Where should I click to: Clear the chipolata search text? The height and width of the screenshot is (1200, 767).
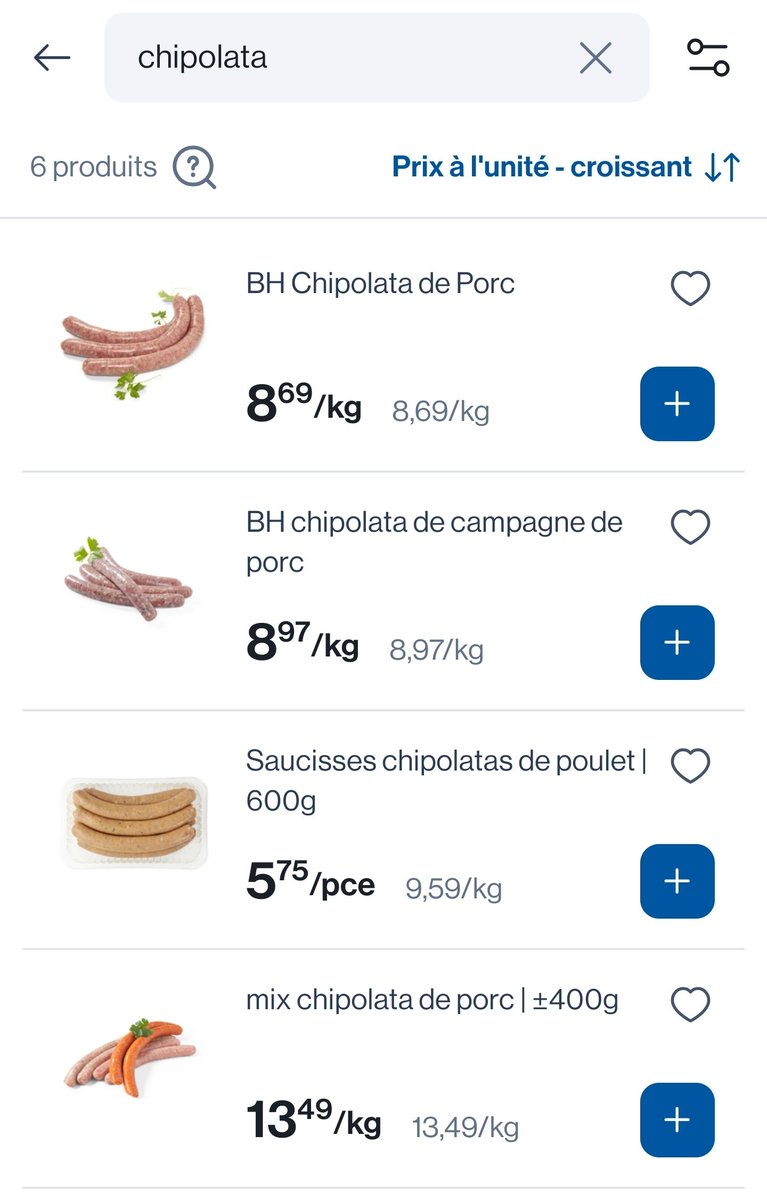(x=595, y=59)
